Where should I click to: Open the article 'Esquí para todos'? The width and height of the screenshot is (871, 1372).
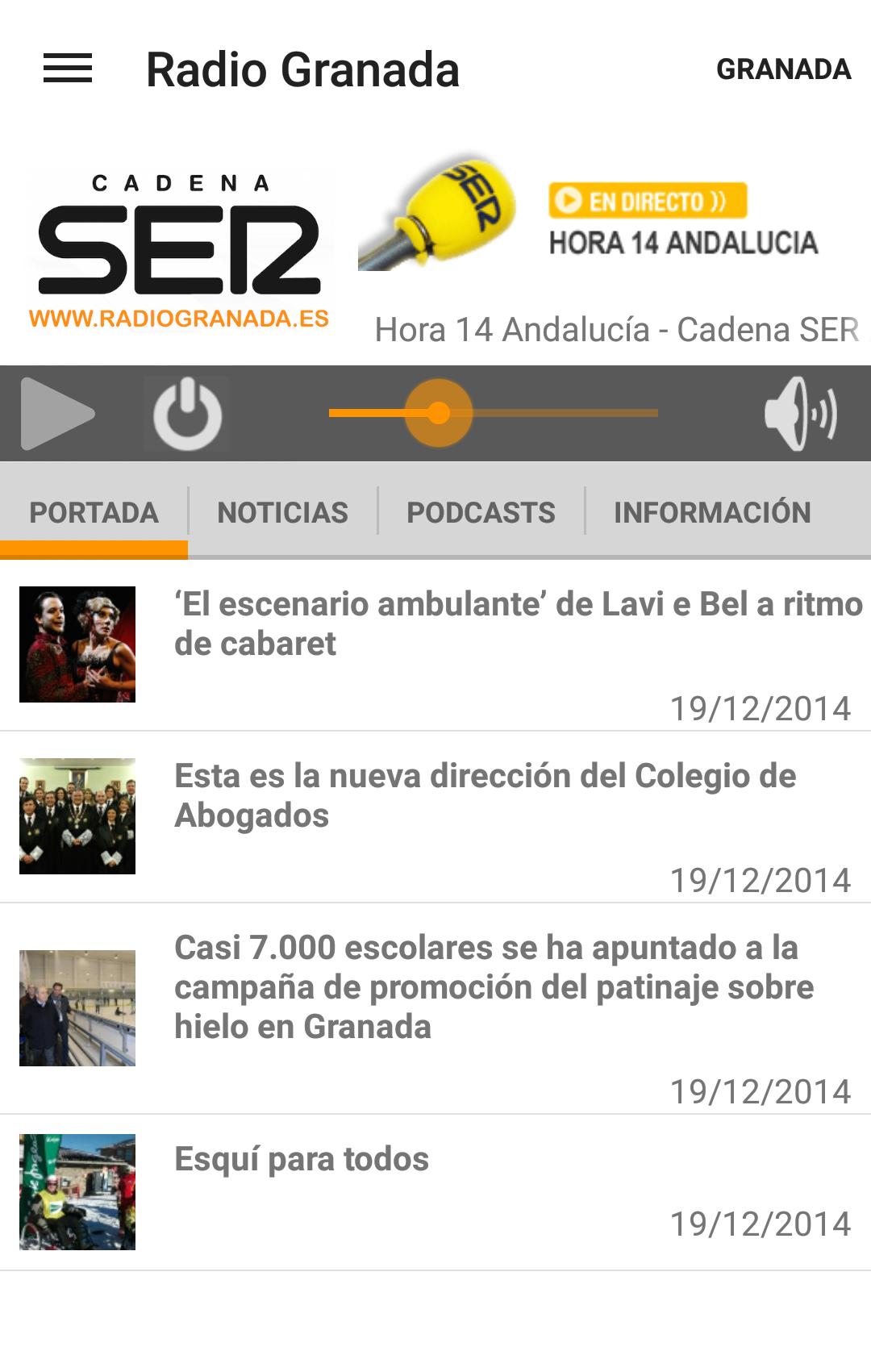point(302,1157)
